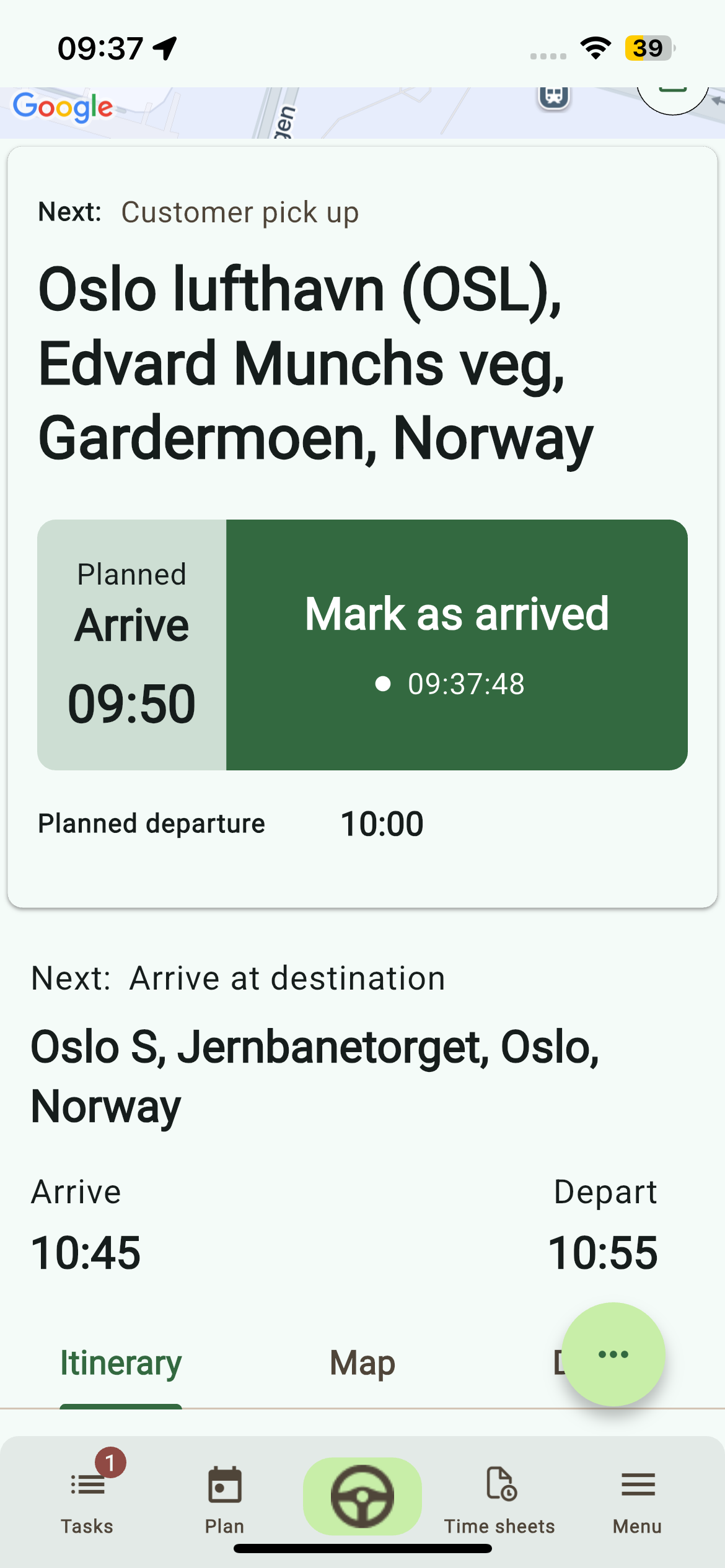Go to the Plan tab
Image resolution: width=725 pixels, height=1568 pixels.
224,1499
